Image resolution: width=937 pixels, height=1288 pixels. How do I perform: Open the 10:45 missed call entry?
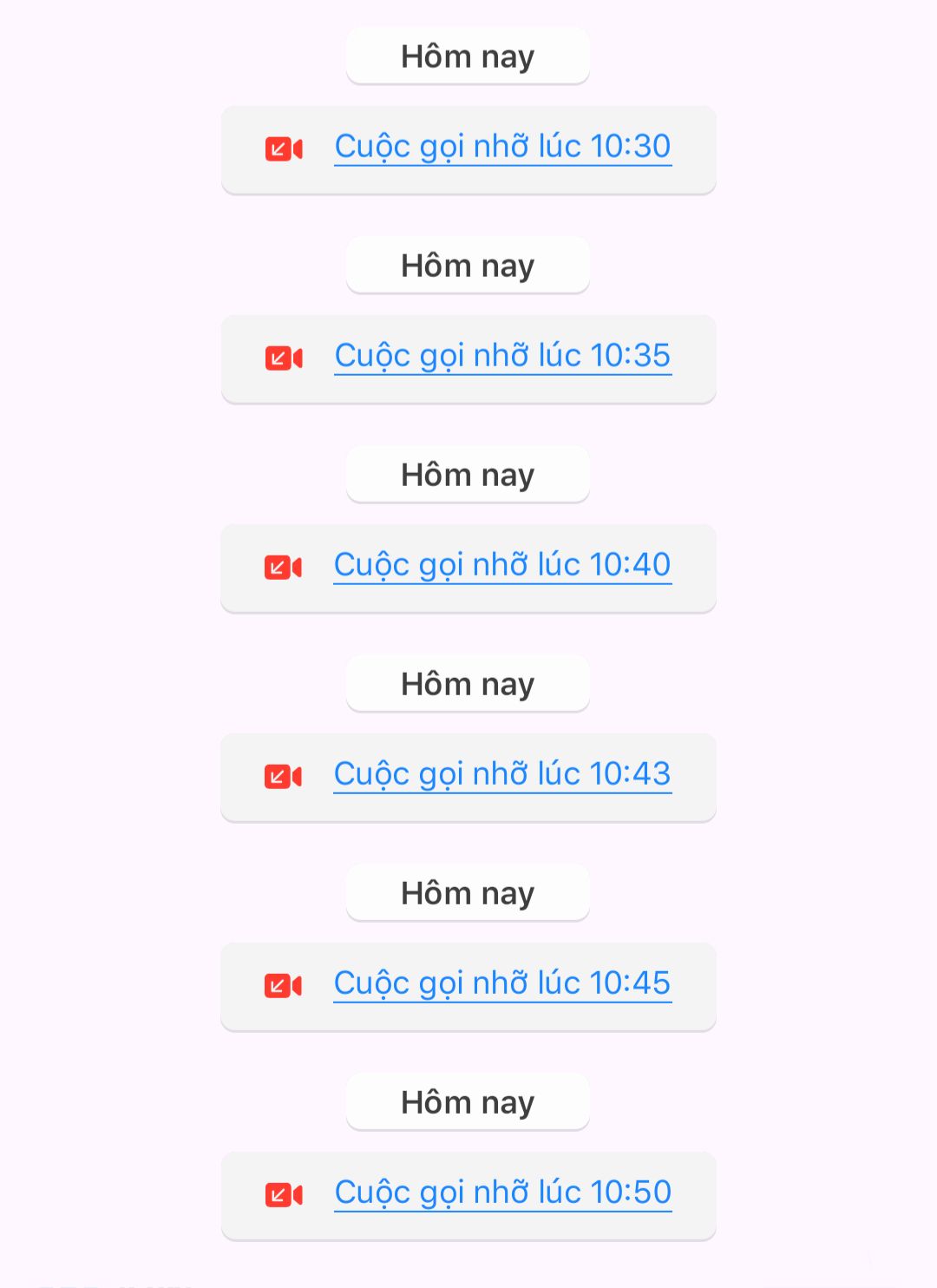(502, 983)
